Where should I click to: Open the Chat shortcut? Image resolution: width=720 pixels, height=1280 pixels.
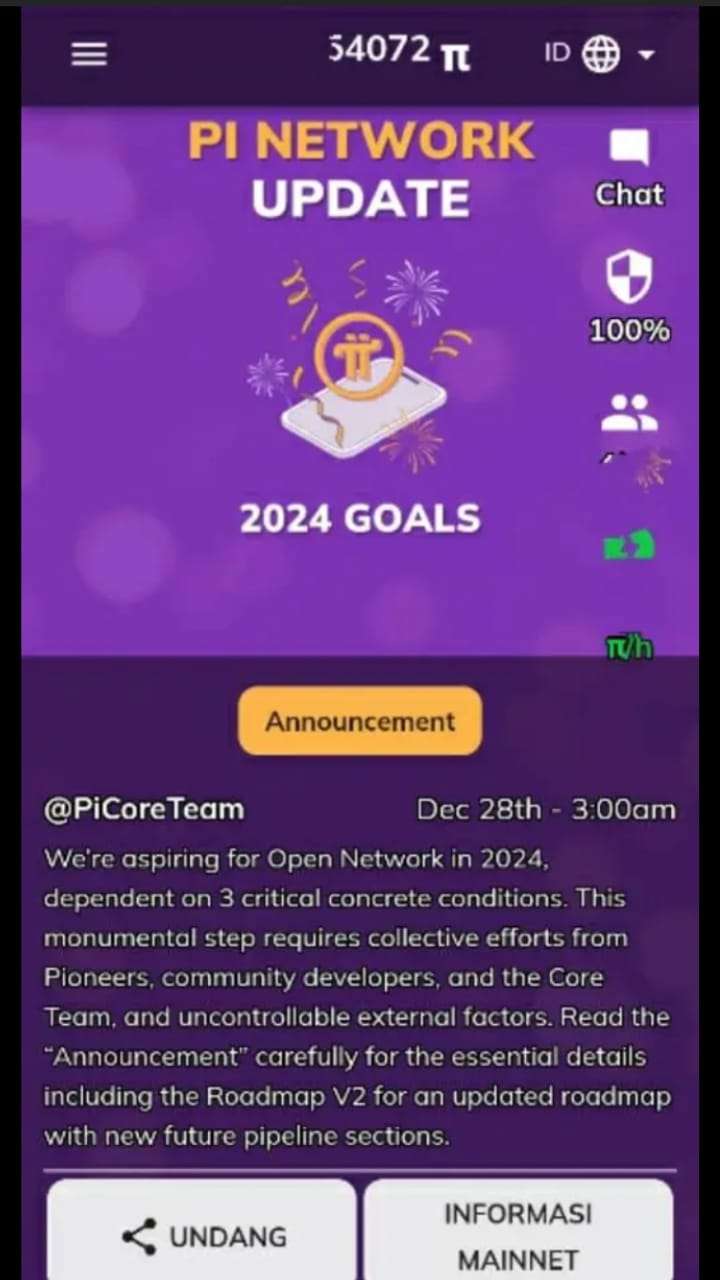click(629, 168)
